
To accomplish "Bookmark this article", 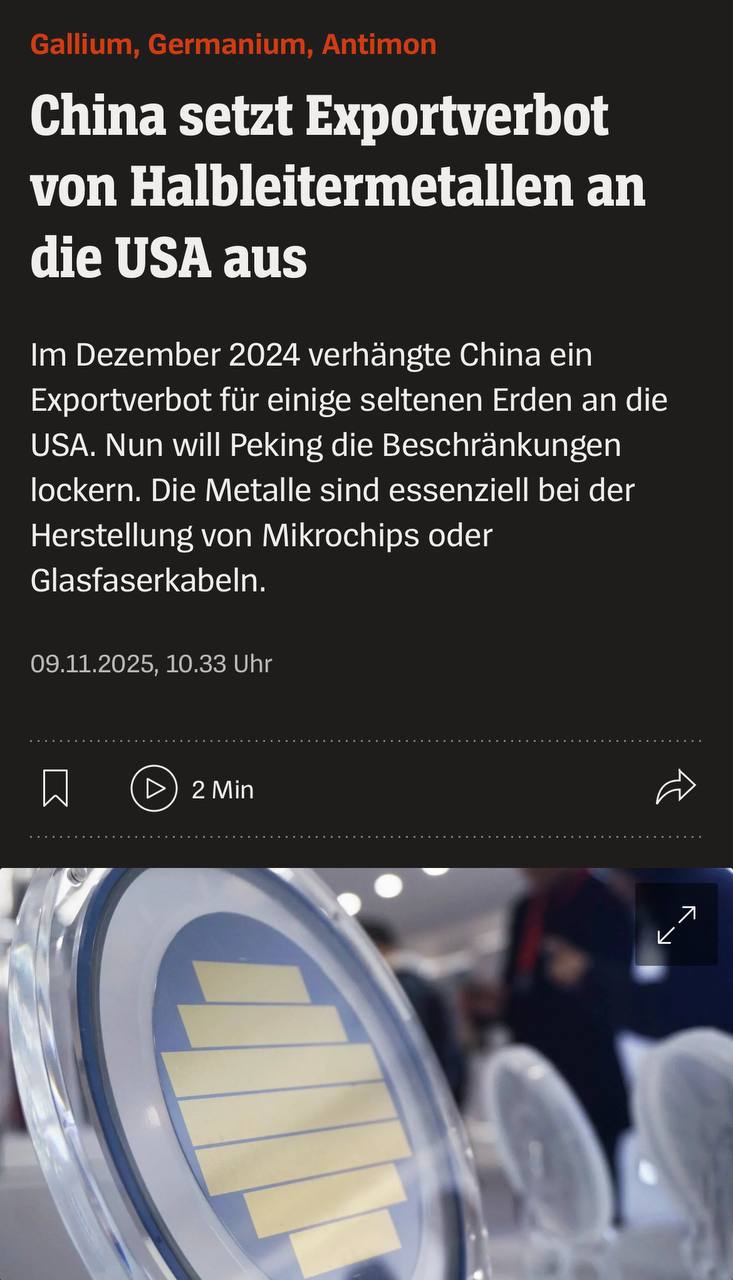I will (x=55, y=788).
